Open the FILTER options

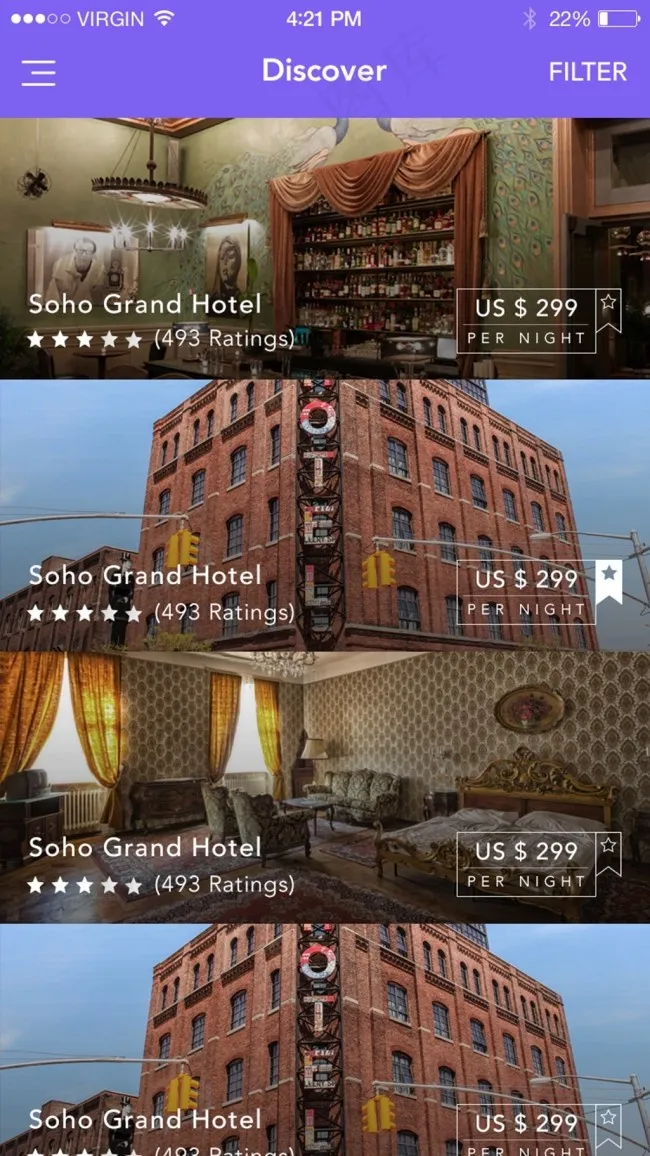click(587, 72)
